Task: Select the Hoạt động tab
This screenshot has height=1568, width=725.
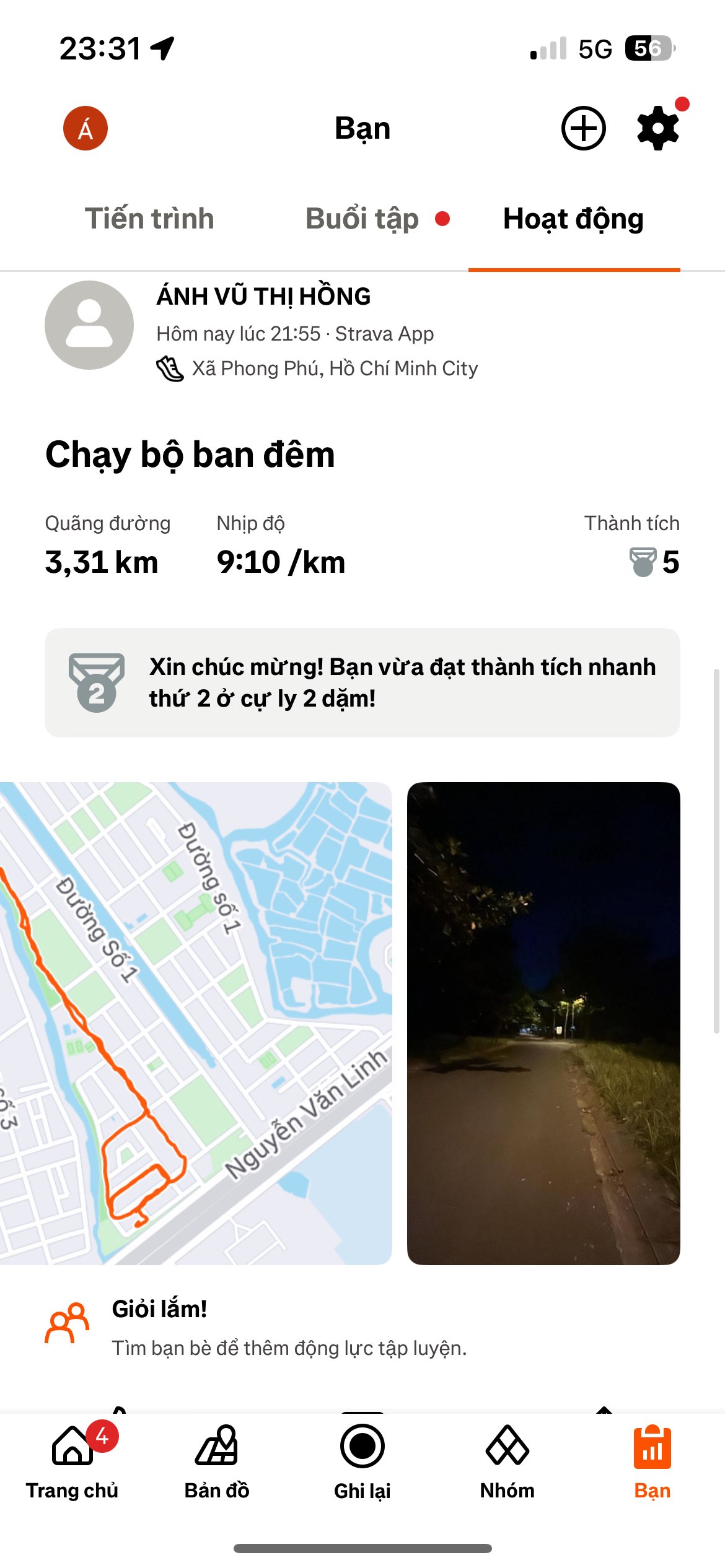Action: tap(574, 218)
